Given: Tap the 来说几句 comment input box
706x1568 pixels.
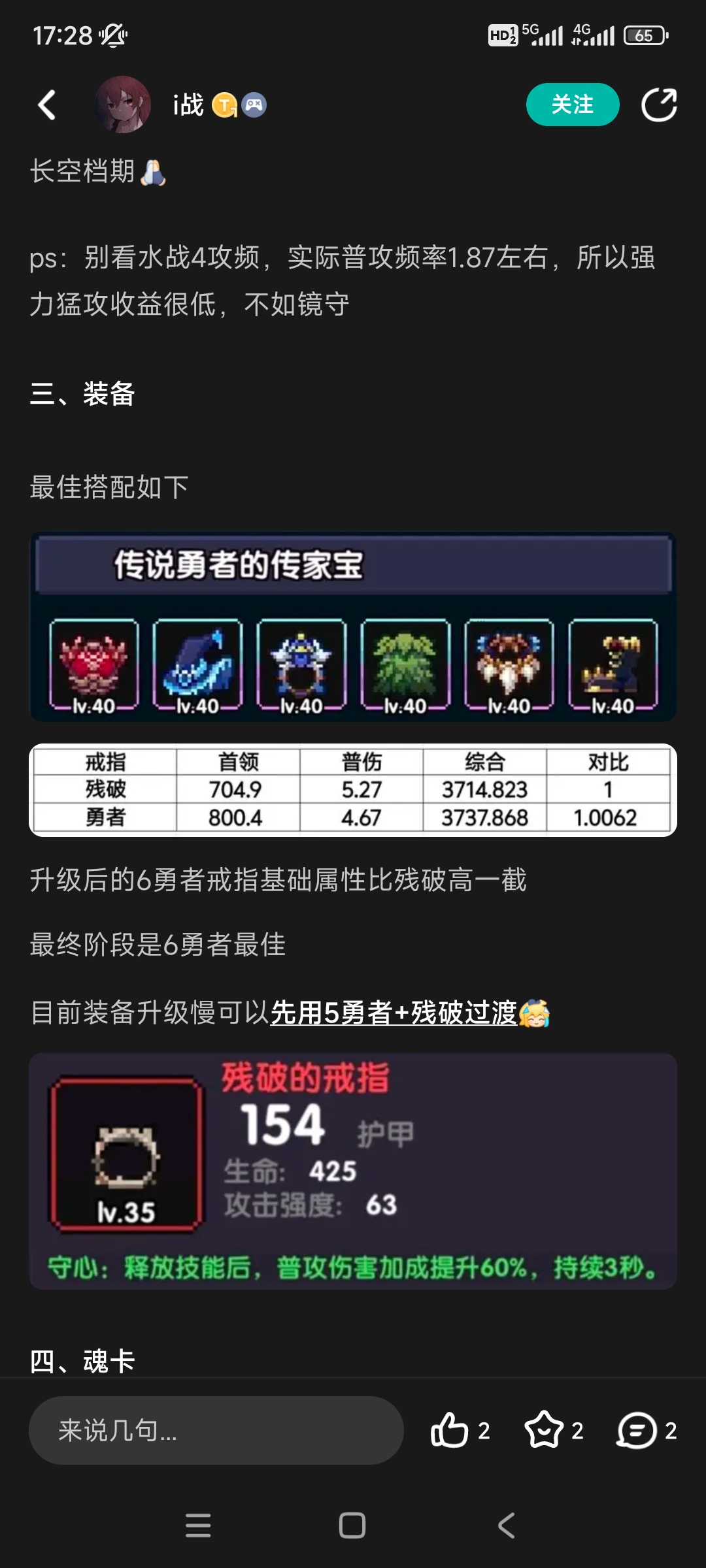Looking at the screenshot, I should coord(216,1430).
